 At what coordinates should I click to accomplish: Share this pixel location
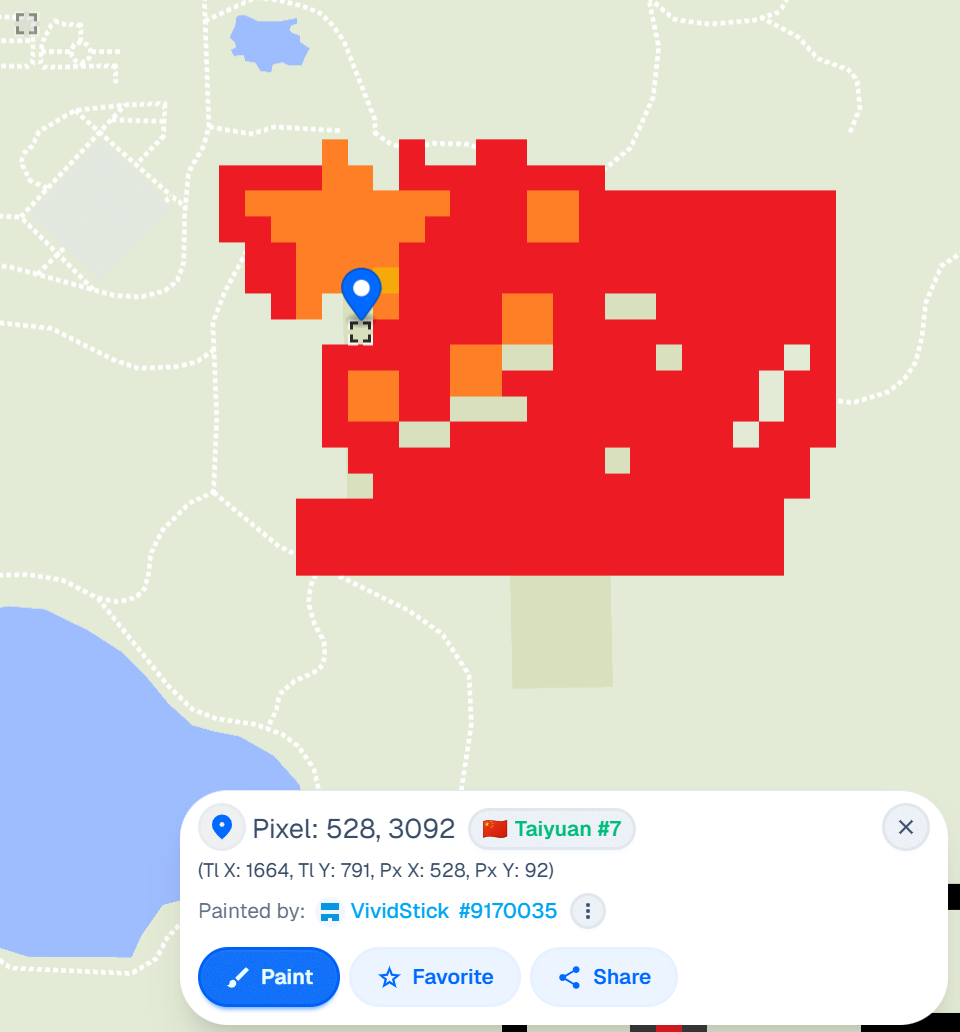point(604,977)
